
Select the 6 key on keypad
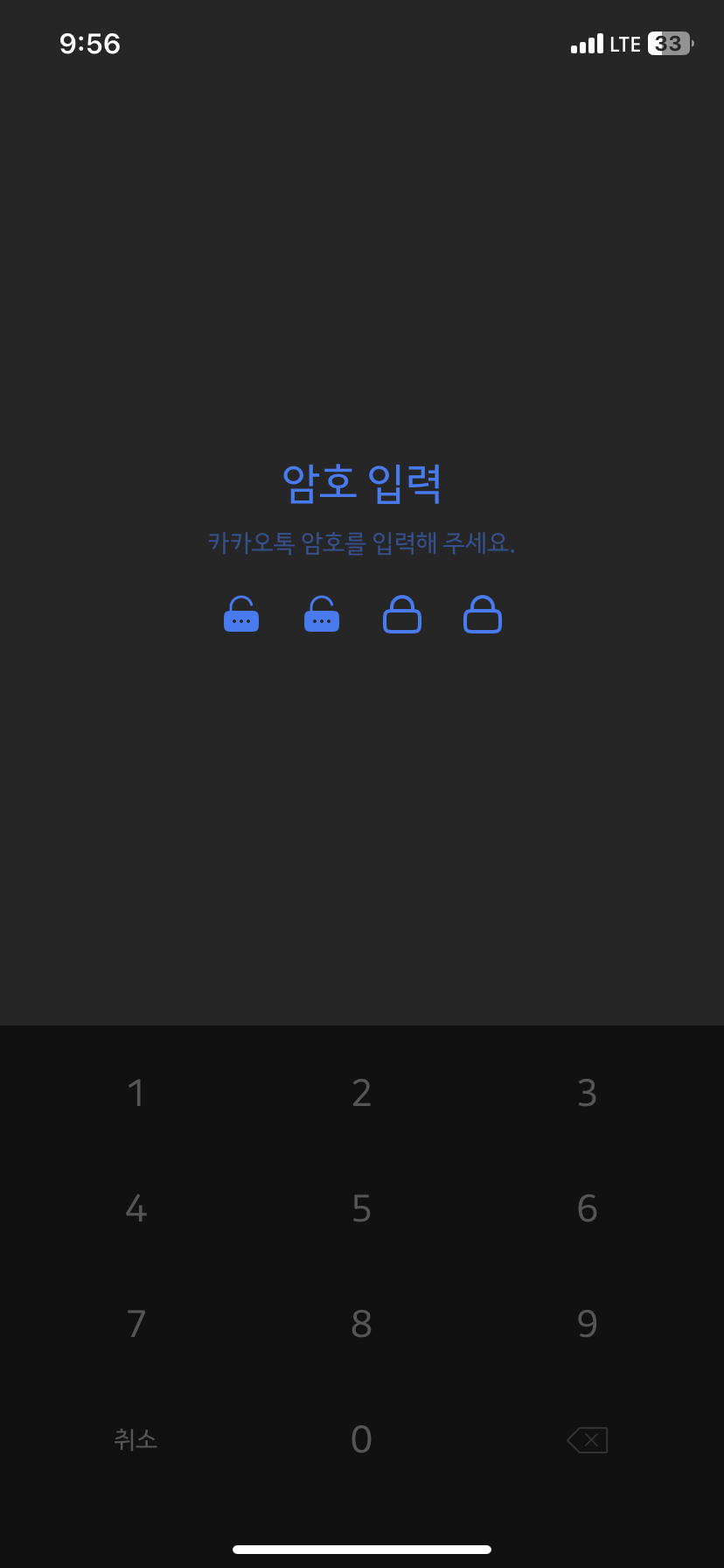(x=587, y=1208)
